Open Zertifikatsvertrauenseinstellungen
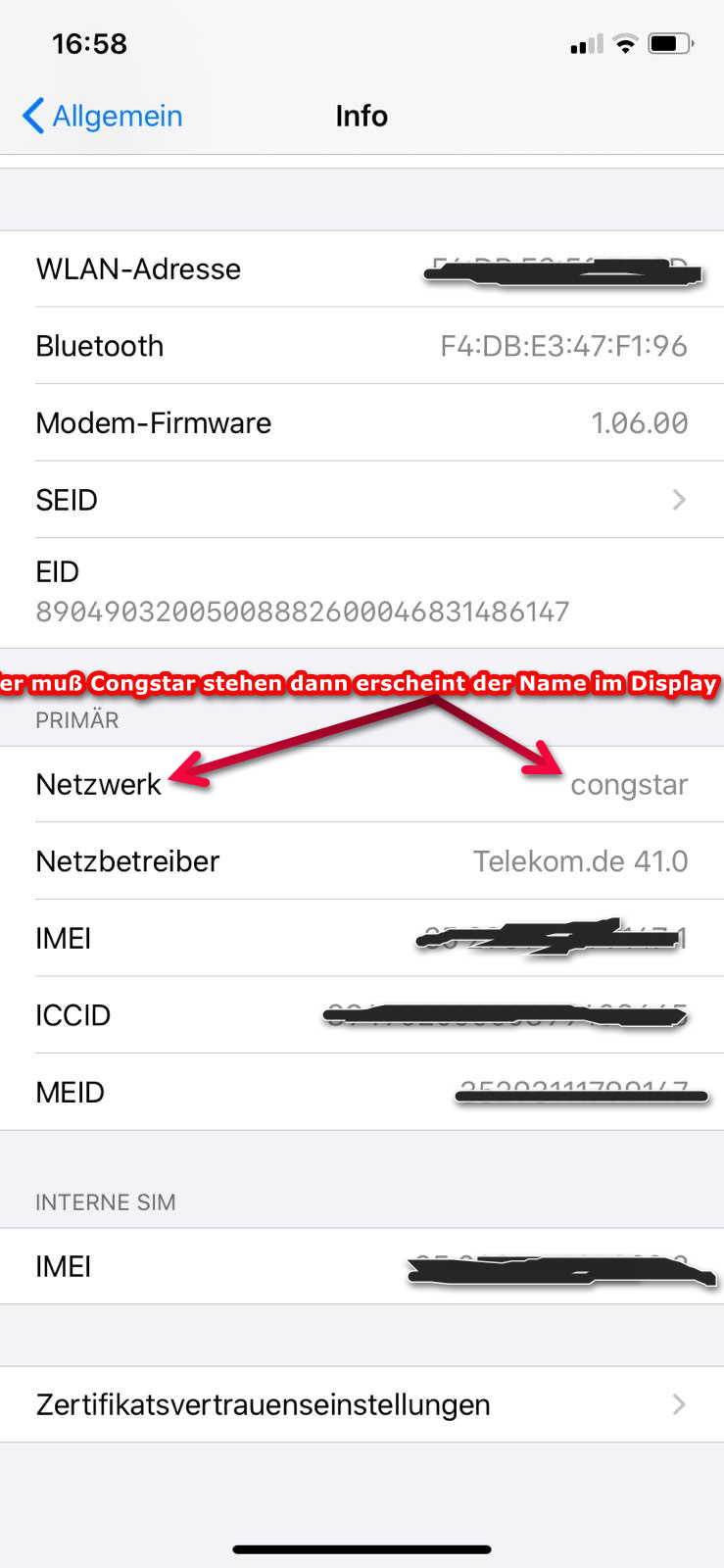The image size is (724, 1568). (x=362, y=1404)
